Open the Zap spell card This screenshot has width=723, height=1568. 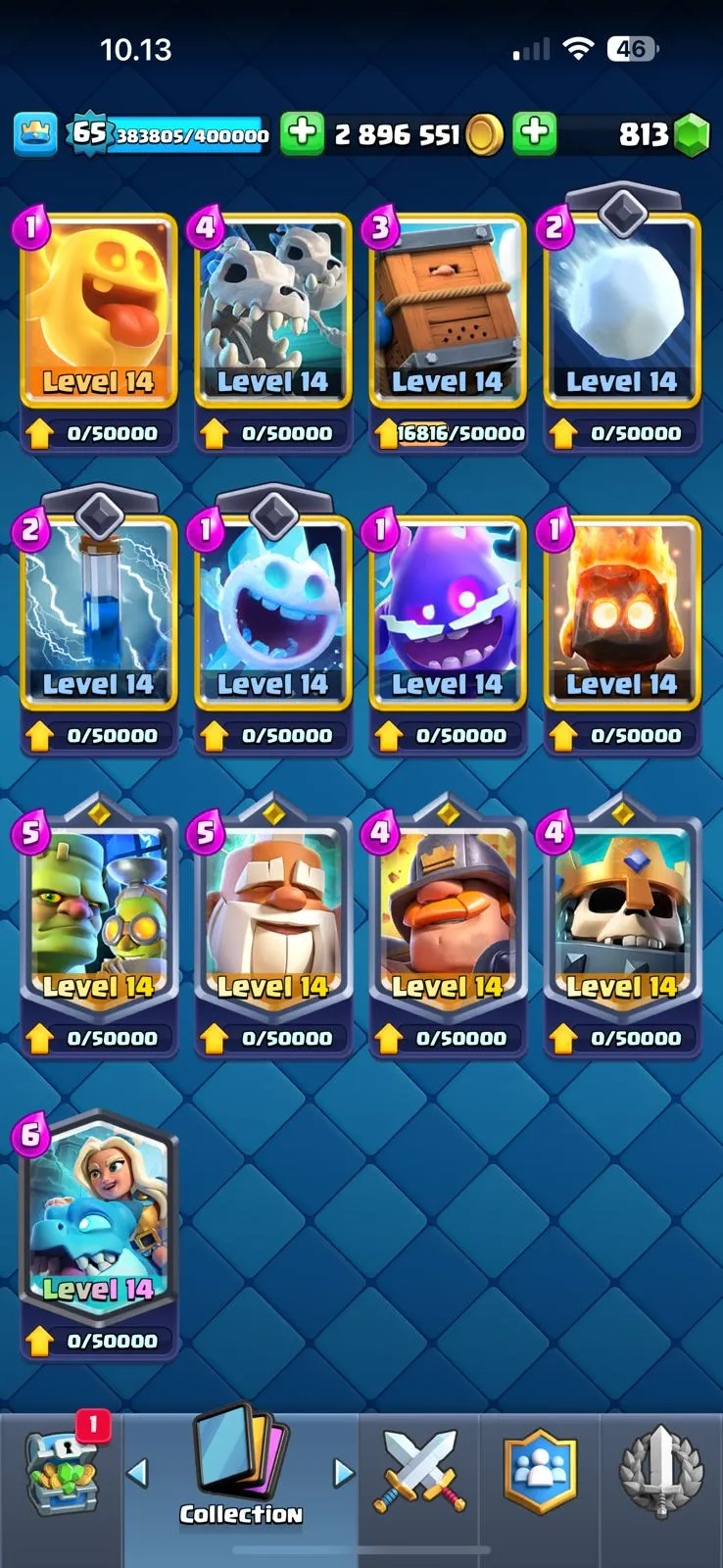(98, 615)
